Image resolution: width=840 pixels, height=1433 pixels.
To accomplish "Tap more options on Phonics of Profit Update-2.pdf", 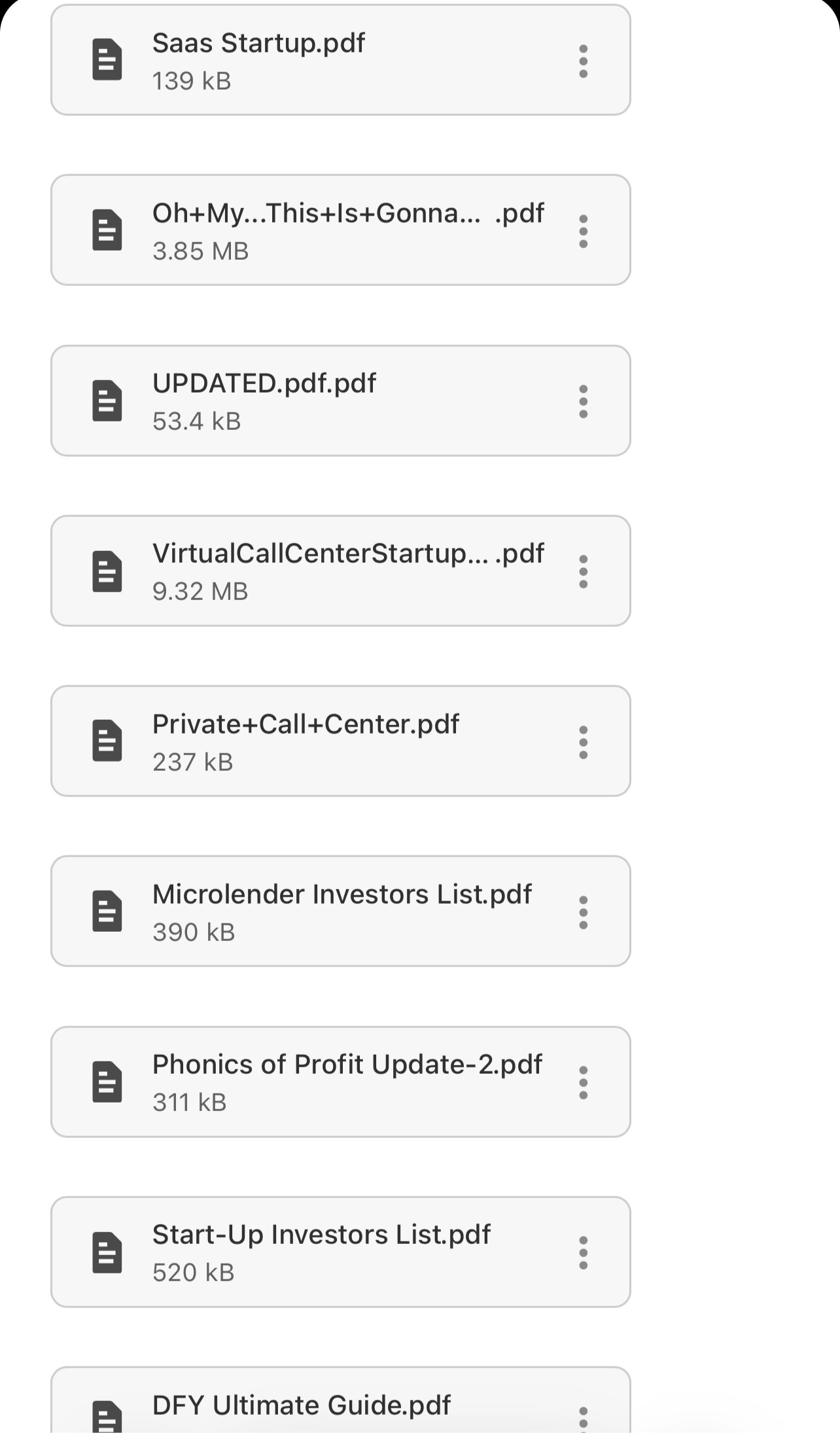I will [583, 1082].
